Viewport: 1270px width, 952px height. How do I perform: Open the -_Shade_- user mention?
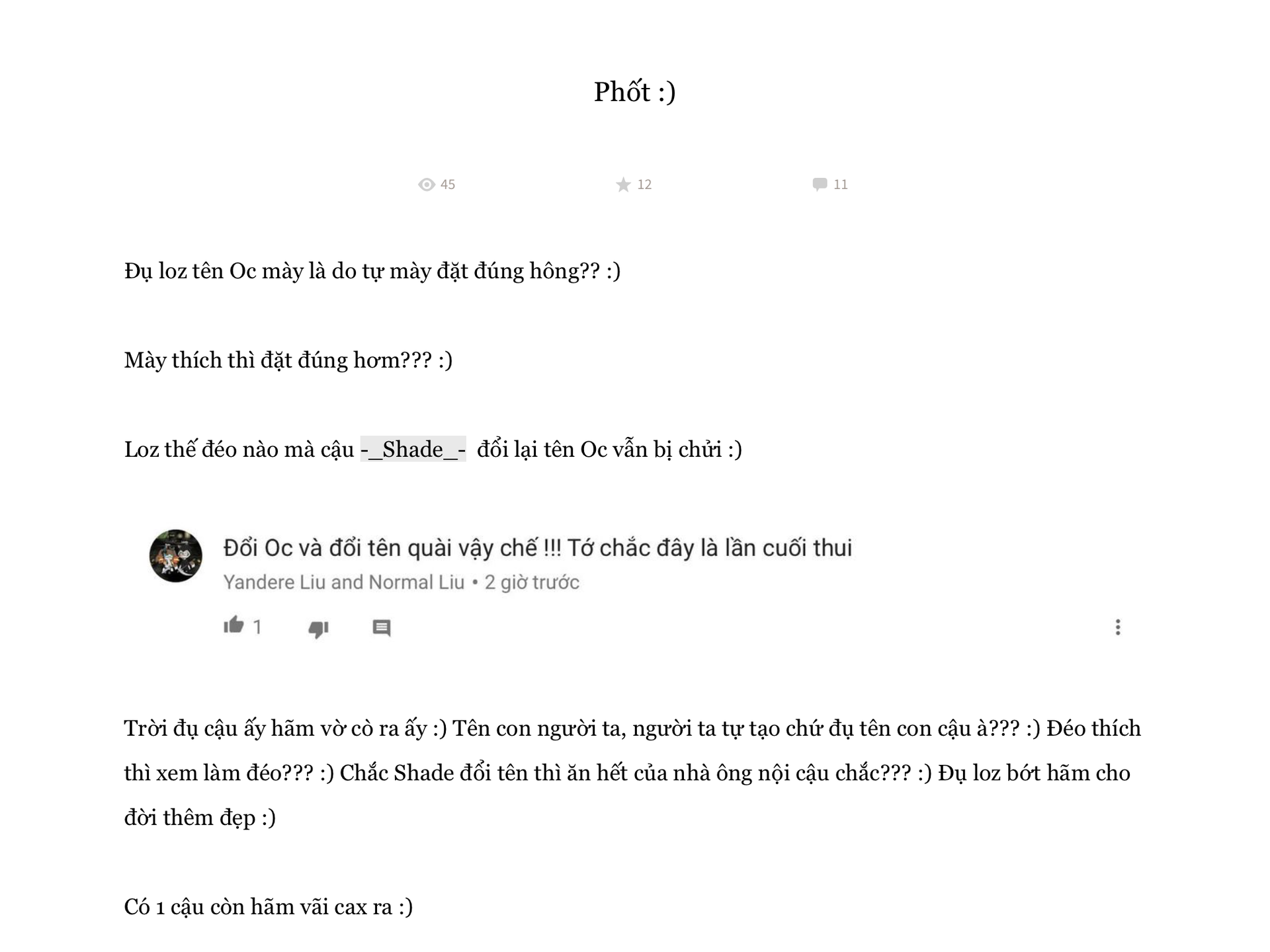(413, 449)
